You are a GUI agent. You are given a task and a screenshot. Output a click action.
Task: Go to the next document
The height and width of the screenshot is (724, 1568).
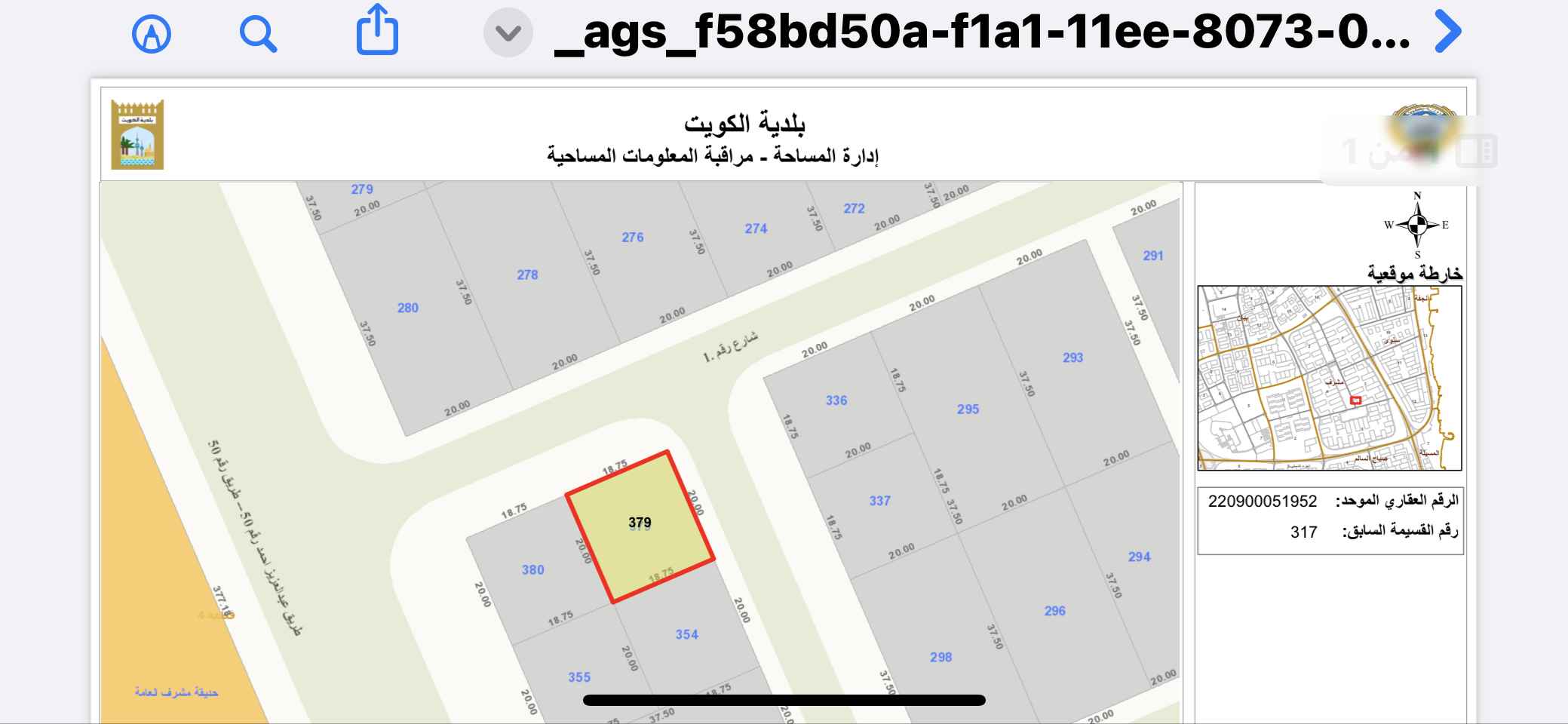1447,32
